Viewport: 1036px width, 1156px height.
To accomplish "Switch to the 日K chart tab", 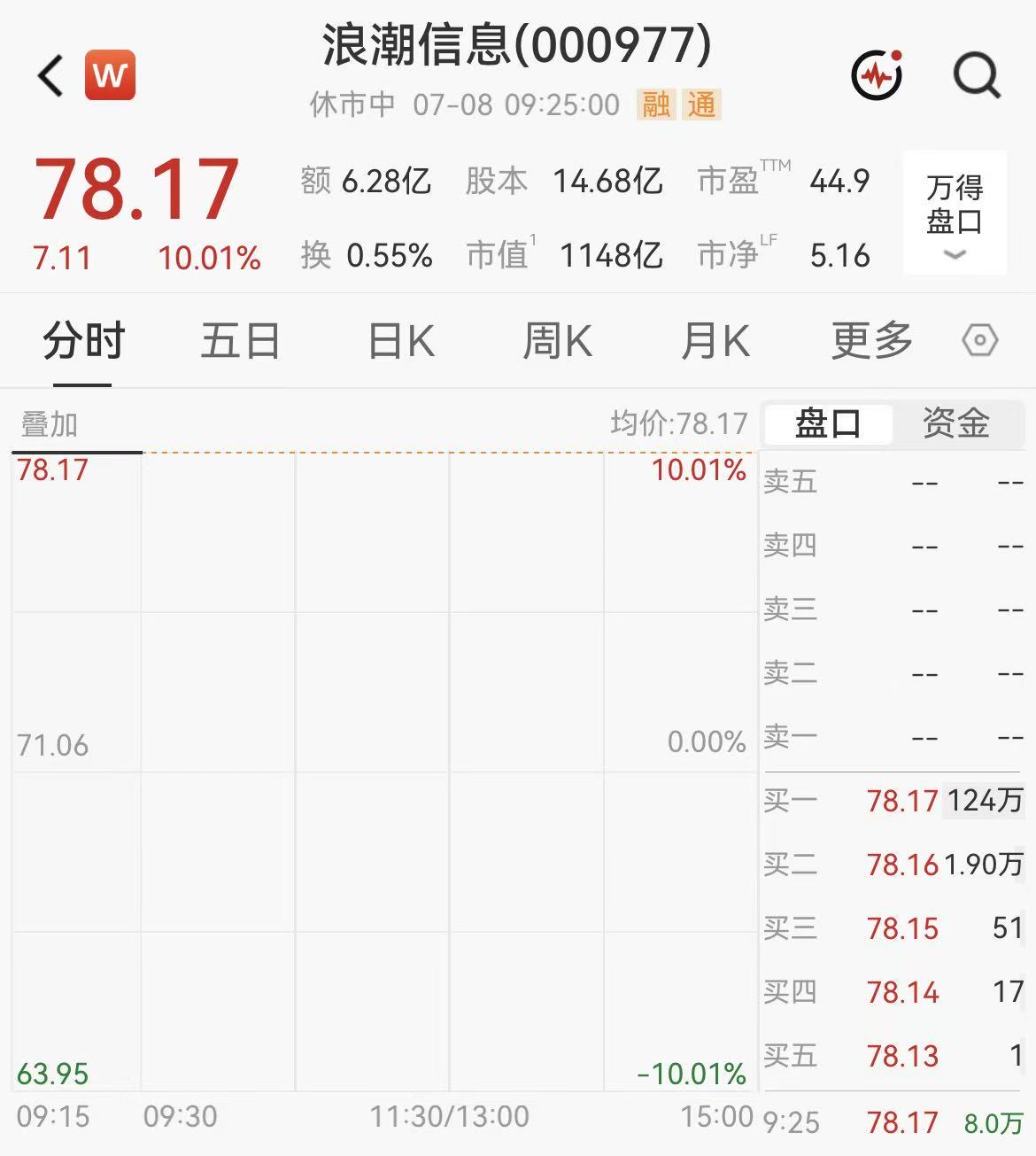I will tap(401, 341).
